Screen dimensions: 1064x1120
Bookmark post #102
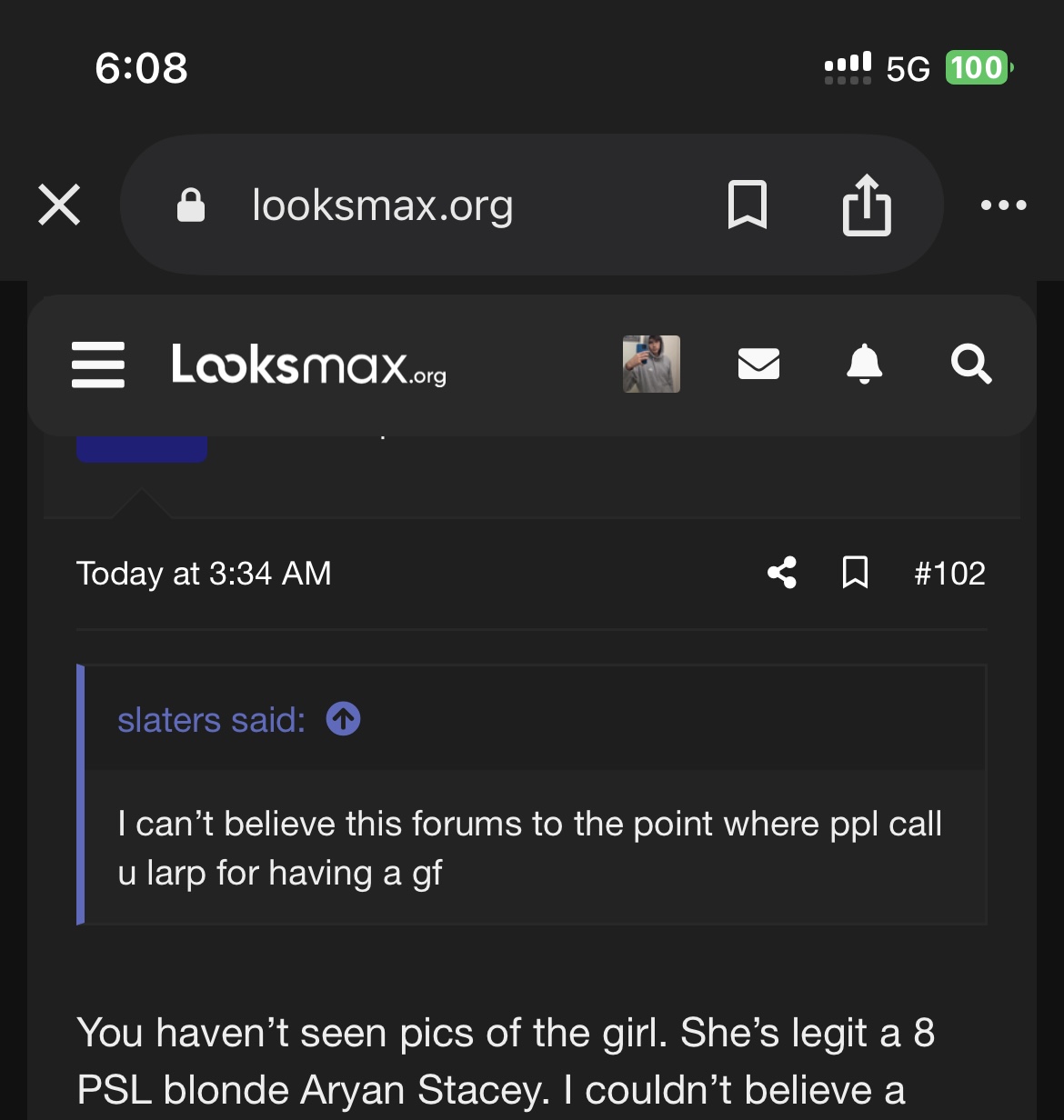855,573
